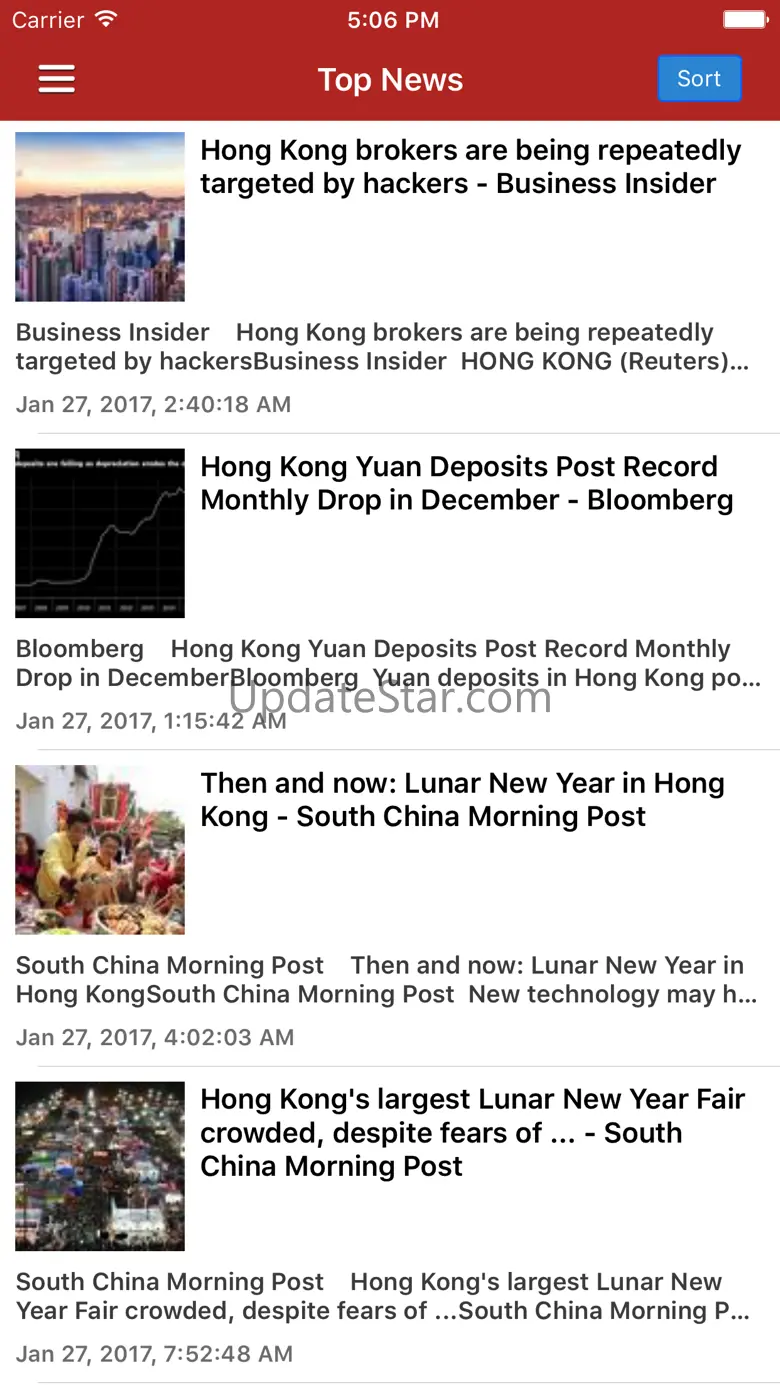The height and width of the screenshot is (1387, 780).
Task: Open article about Hong Kong brokers hackers
Action: tap(470, 167)
